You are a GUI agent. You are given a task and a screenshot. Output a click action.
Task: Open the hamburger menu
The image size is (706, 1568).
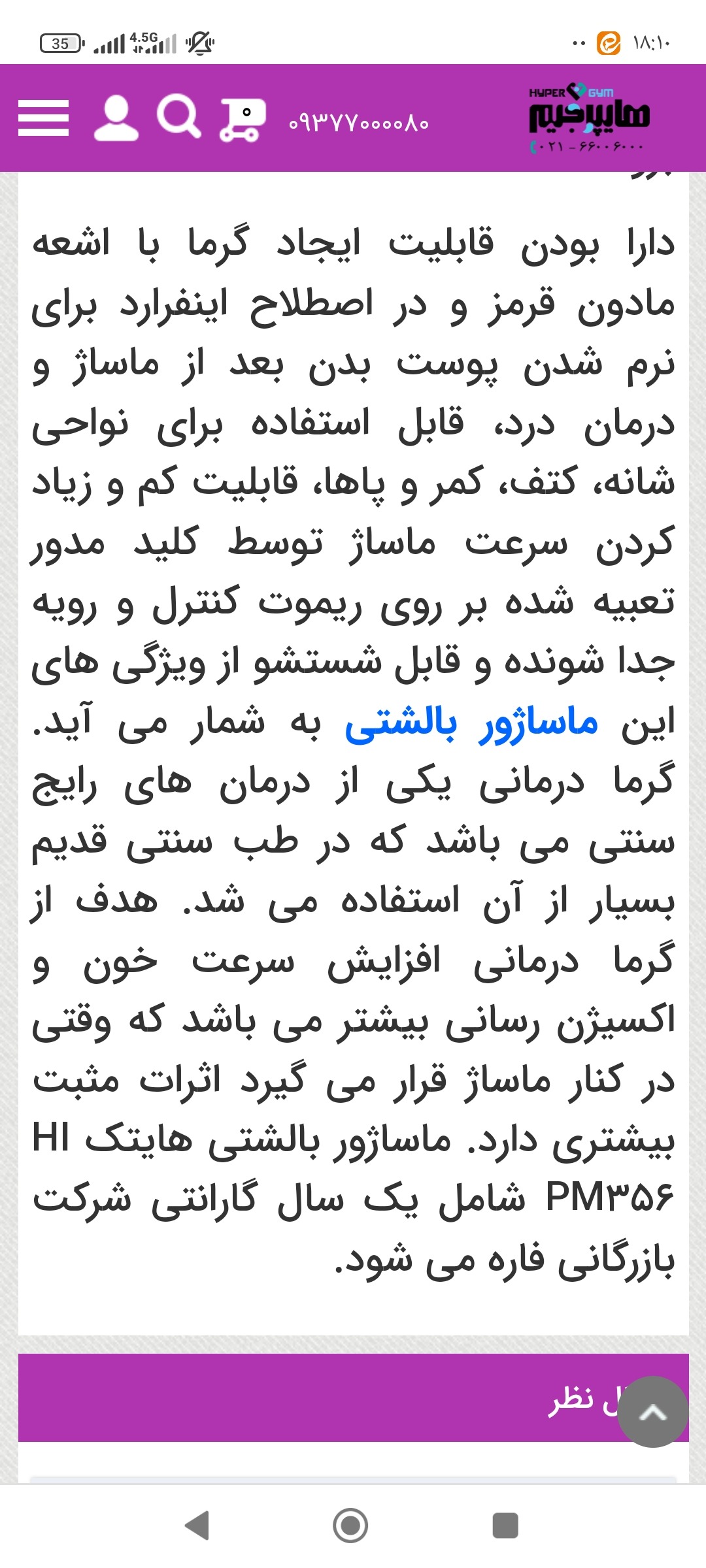tap(43, 118)
